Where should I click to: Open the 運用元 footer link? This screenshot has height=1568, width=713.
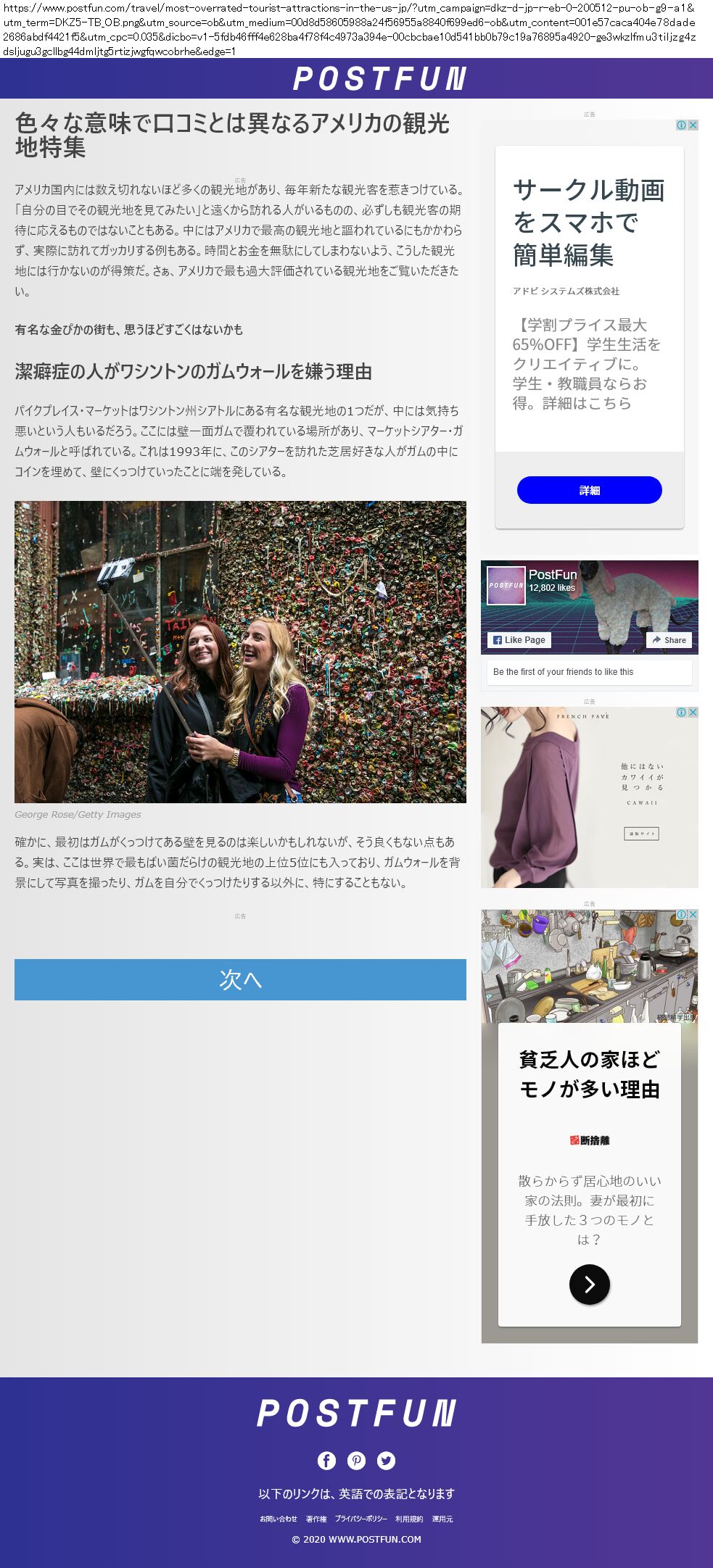442,1519
